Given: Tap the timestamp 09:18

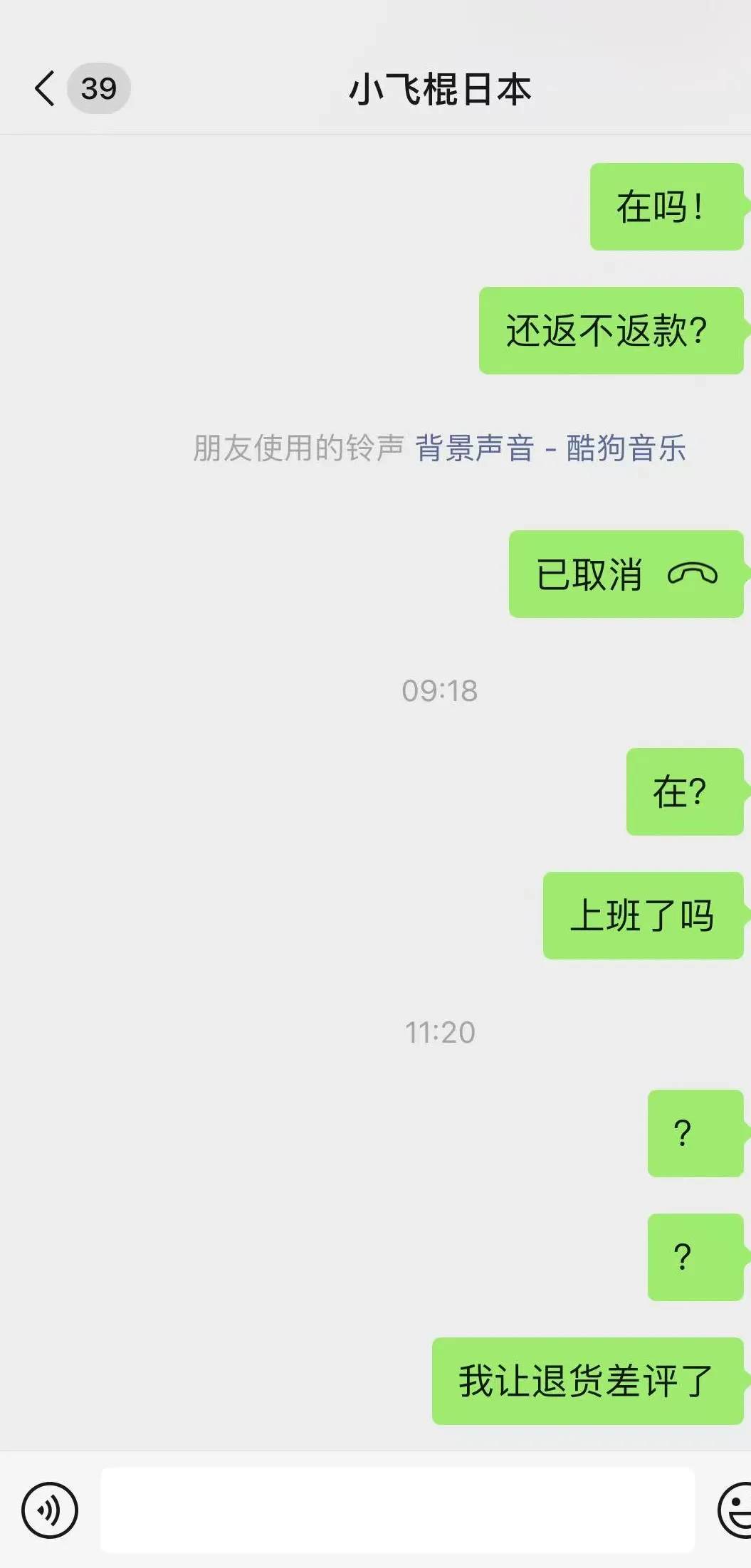Looking at the screenshot, I should [x=441, y=689].
